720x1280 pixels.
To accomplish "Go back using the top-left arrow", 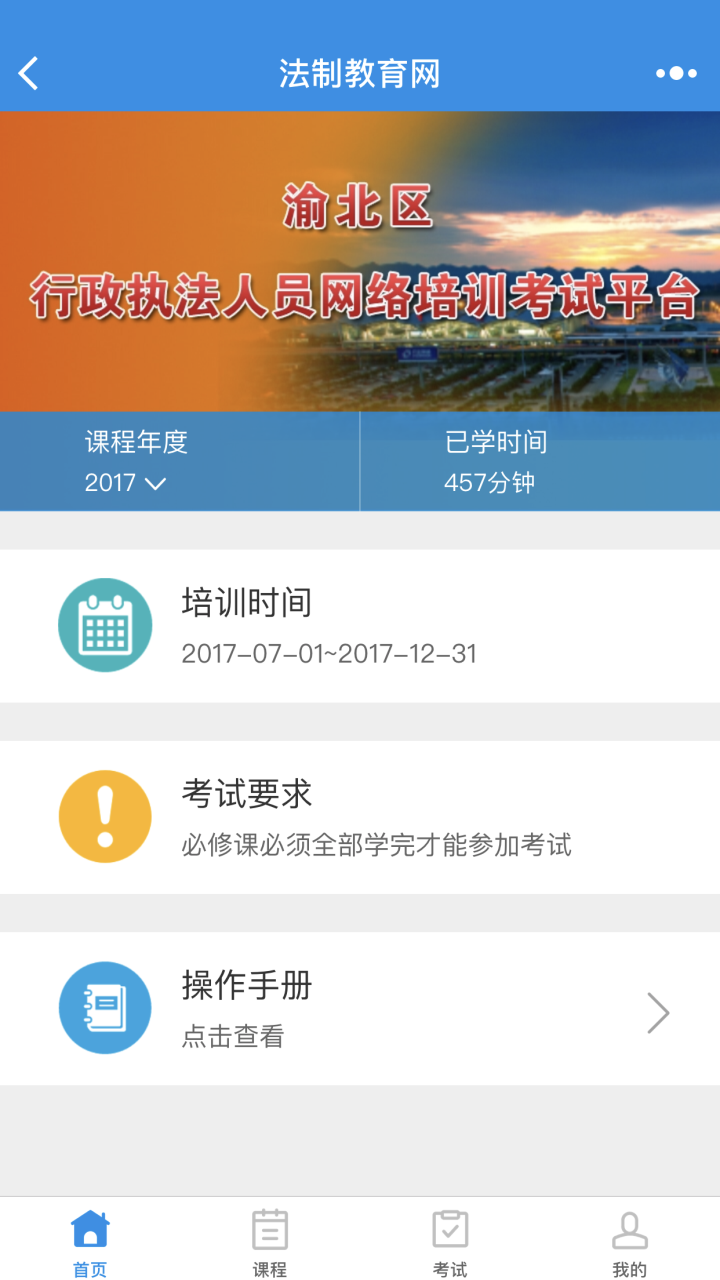I will (28, 73).
